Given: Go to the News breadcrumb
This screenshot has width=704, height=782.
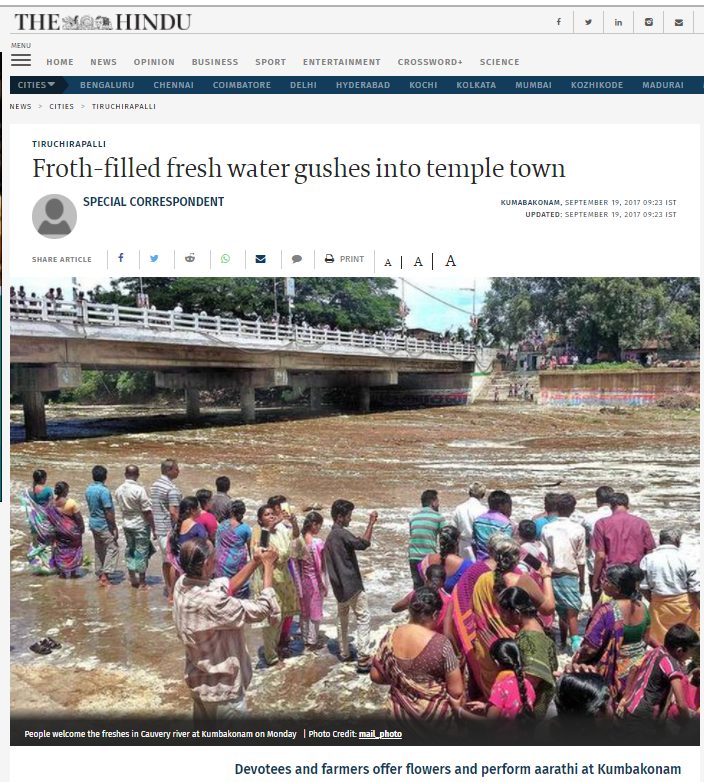Looking at the screenshot, I should coord(20,106).
